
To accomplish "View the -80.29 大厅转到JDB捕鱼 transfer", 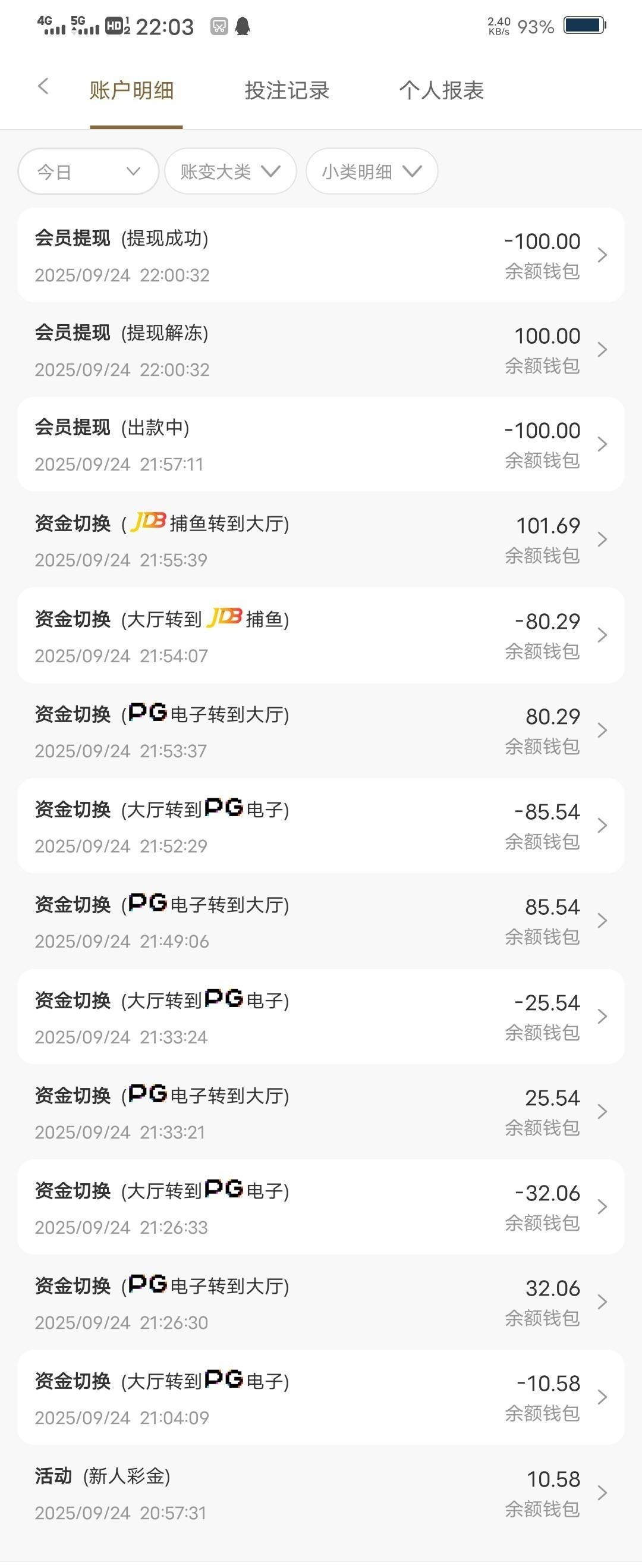I will coord(320,635).
